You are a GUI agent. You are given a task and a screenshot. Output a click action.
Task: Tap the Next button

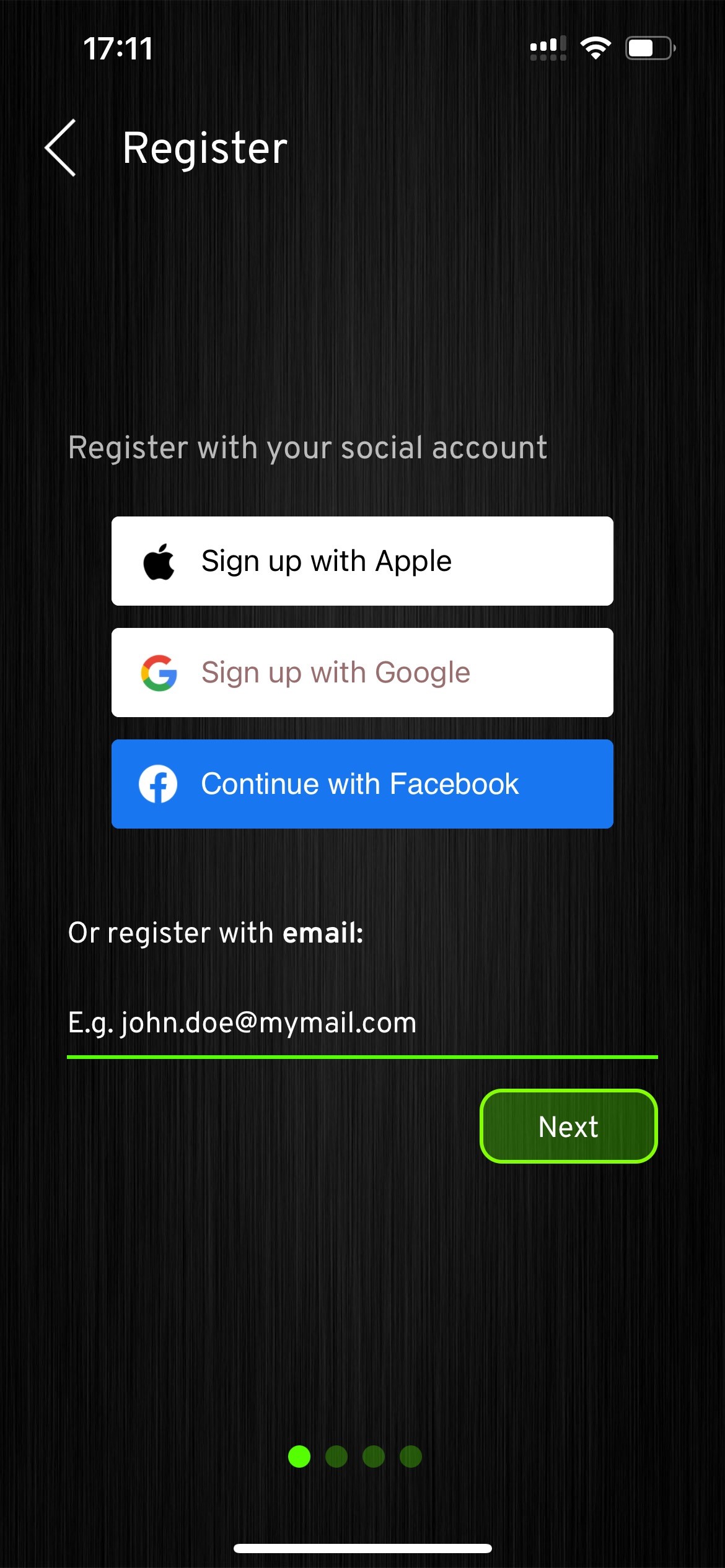coord(569,1126)
